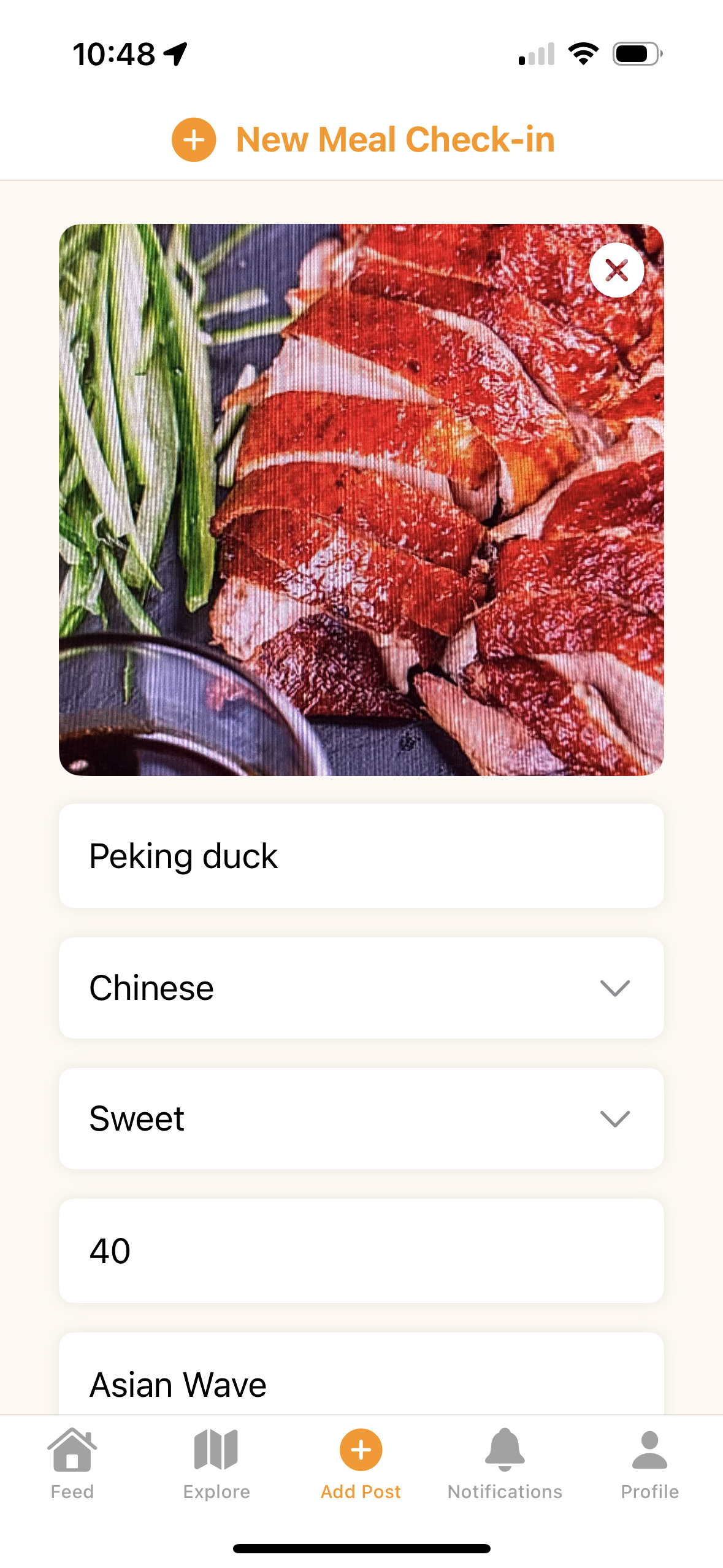Tap the Wi-Fi icon in the status bar
The image size is (723, 1568).
583,54
